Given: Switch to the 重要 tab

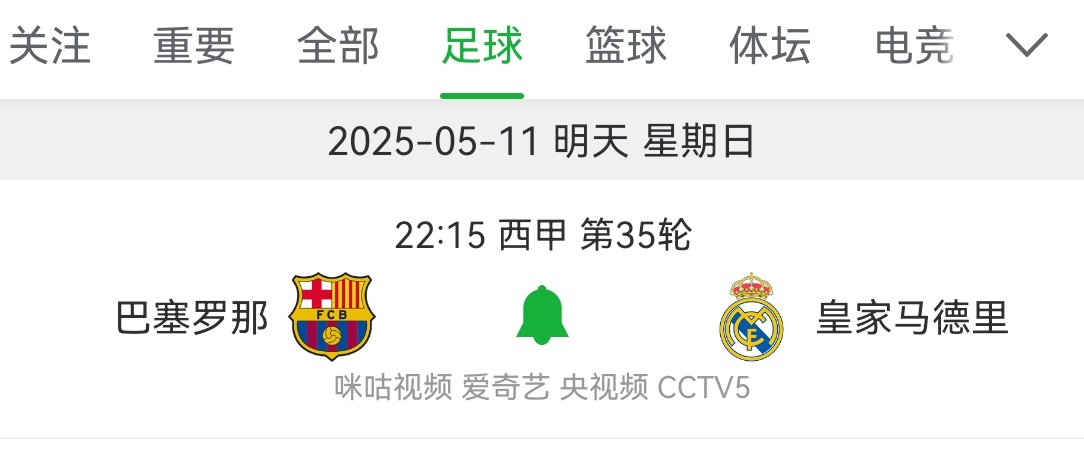Looking at the screenshot, I should [x=194, y=46].
